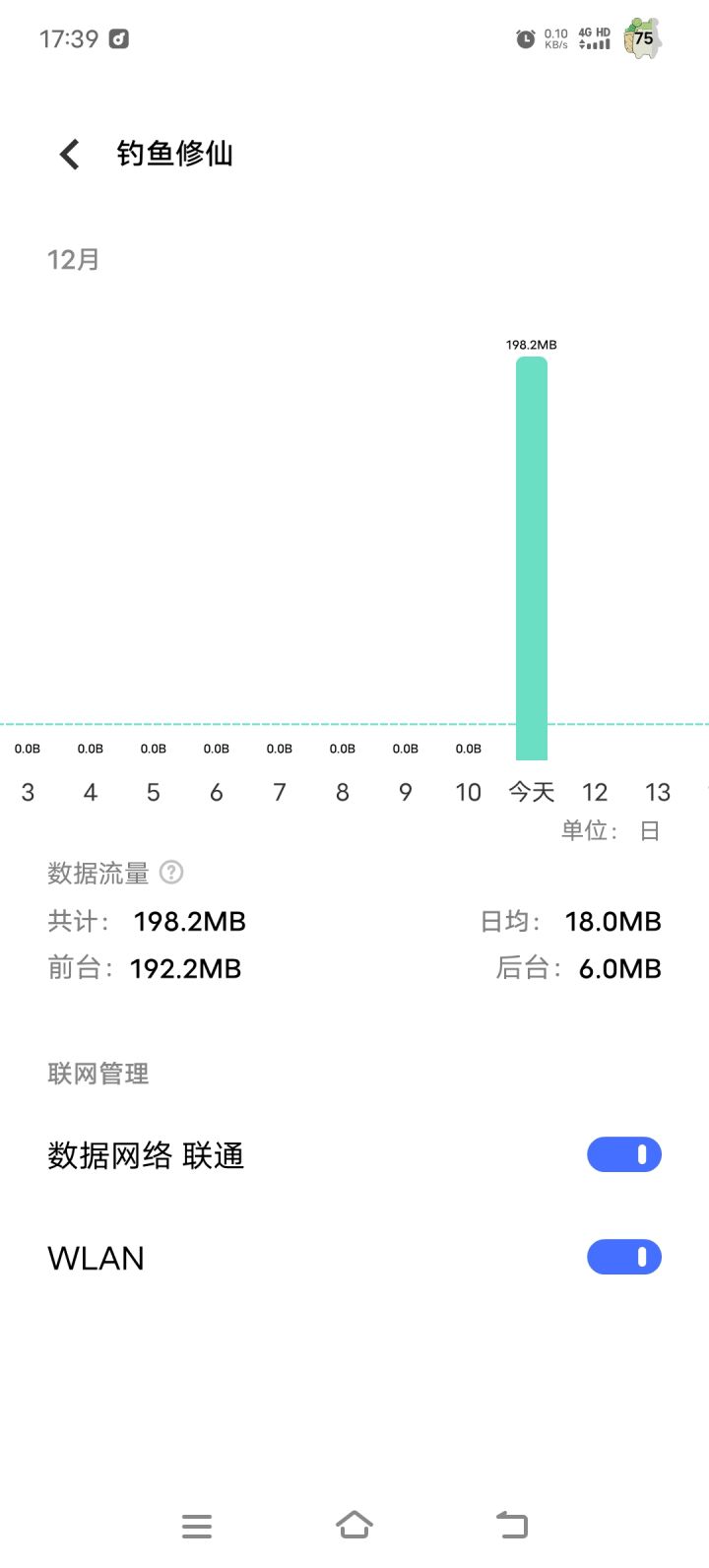Open the help icon next to 数据流量
This screenshot has width=709, height=1568.
(x=171, y=873)
